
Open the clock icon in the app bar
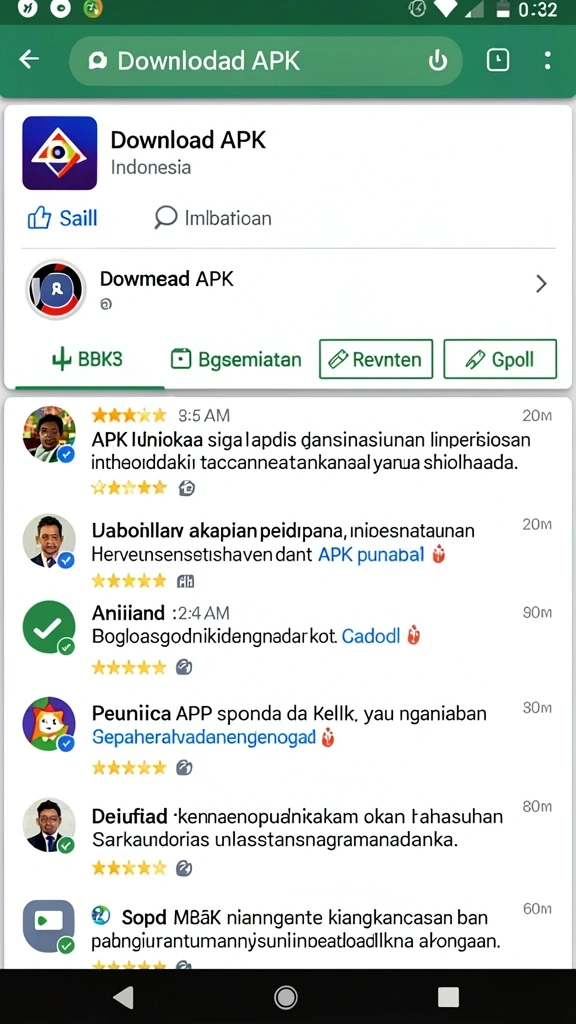(x=498, y=61)
